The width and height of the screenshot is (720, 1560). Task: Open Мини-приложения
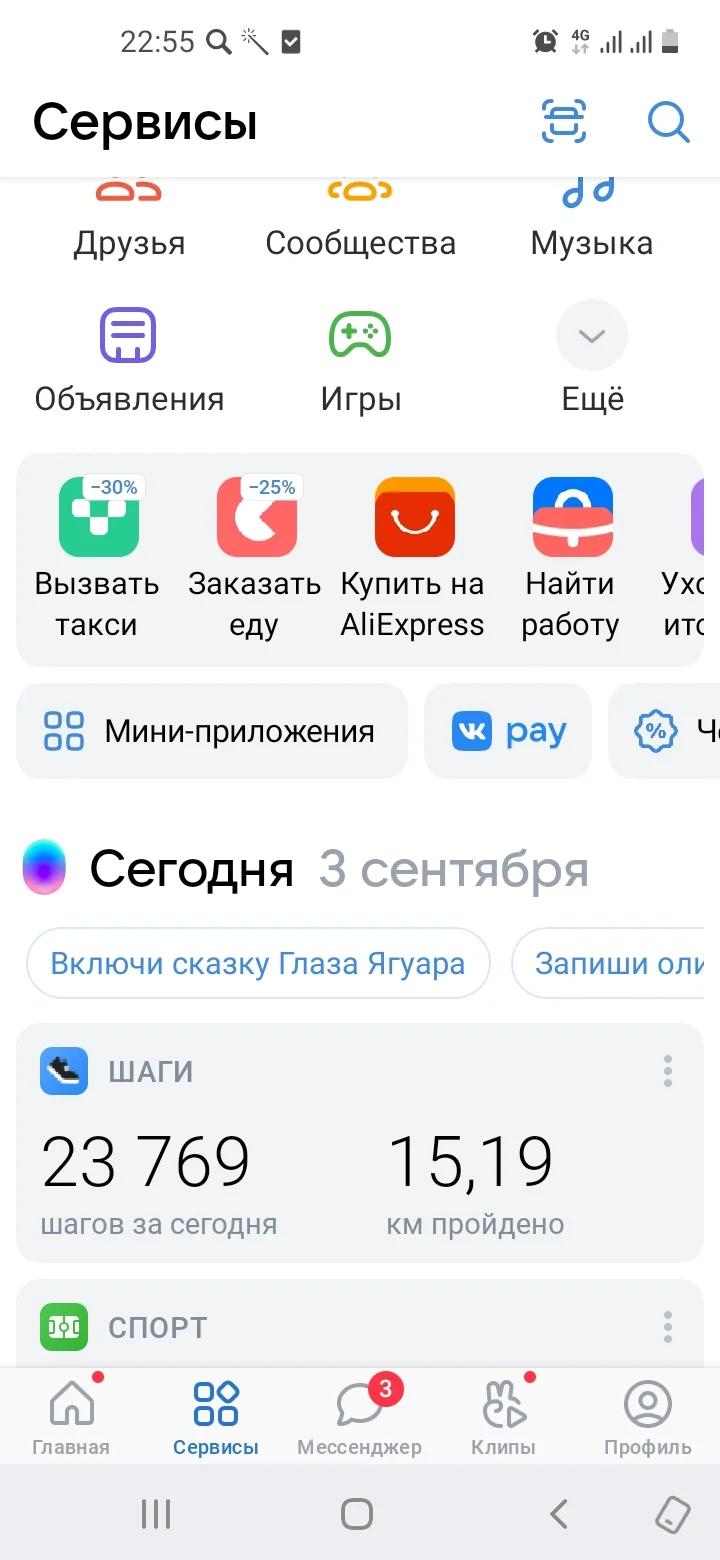(211, 731)
